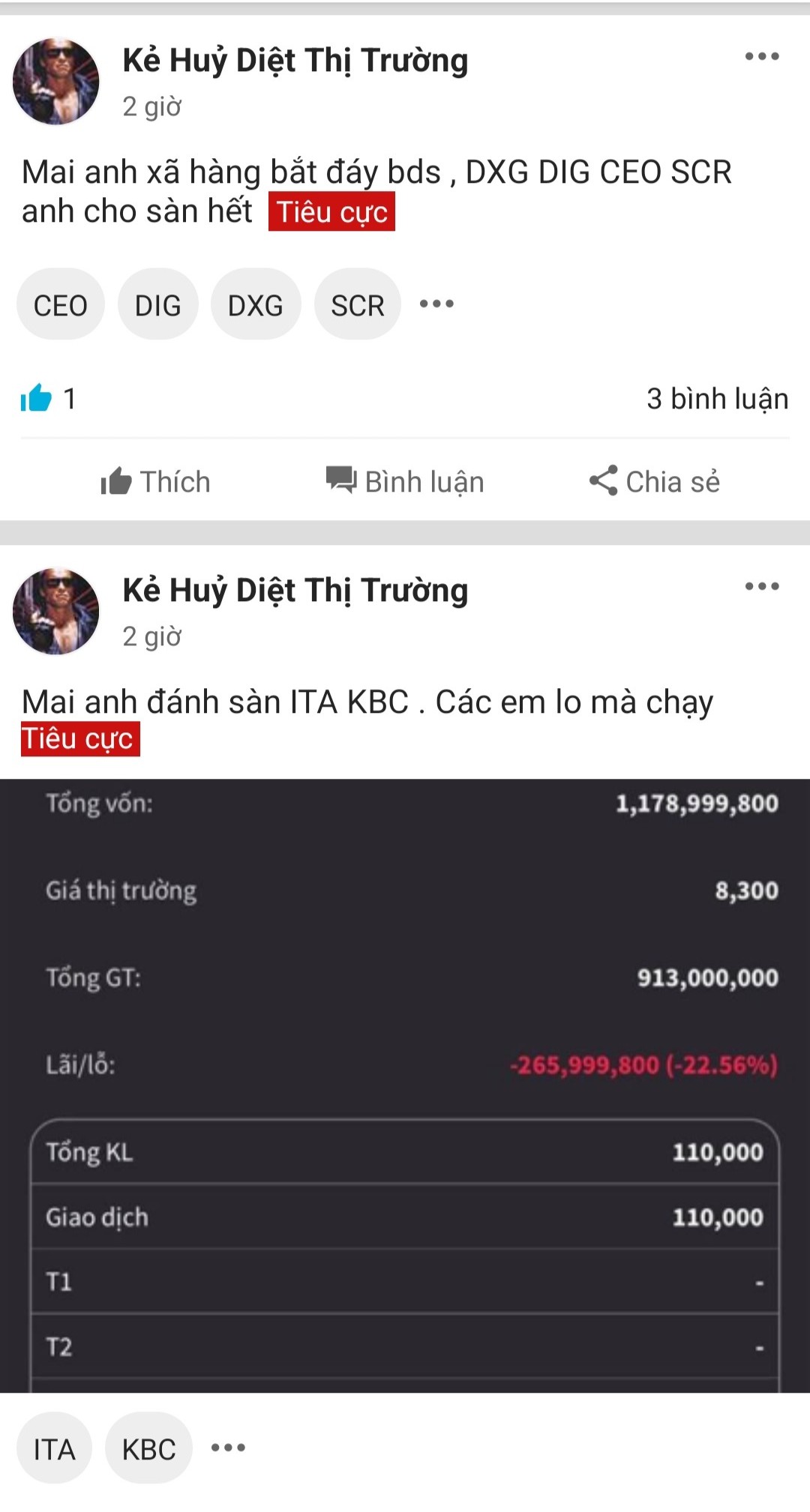Screen dimensions: 810x1512
Task: Open overflow menu on the bds post
Action: coord(761,57)
